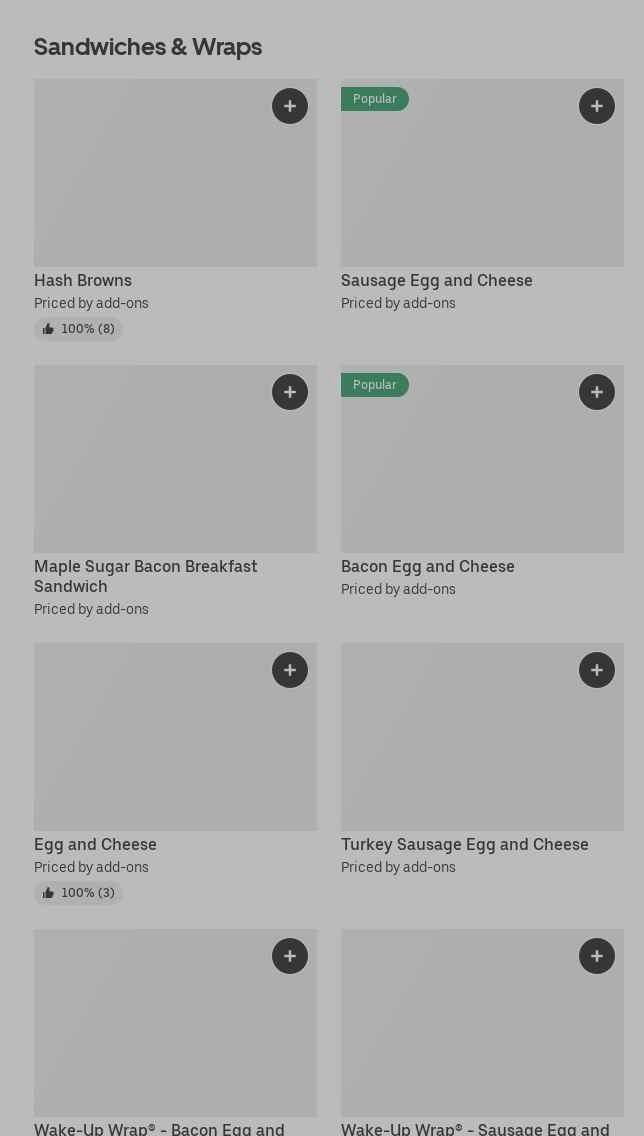644x1136 pixels.
Task: Open the Bacon Egg and Cheese item
Action: click(x=482, y=482)
